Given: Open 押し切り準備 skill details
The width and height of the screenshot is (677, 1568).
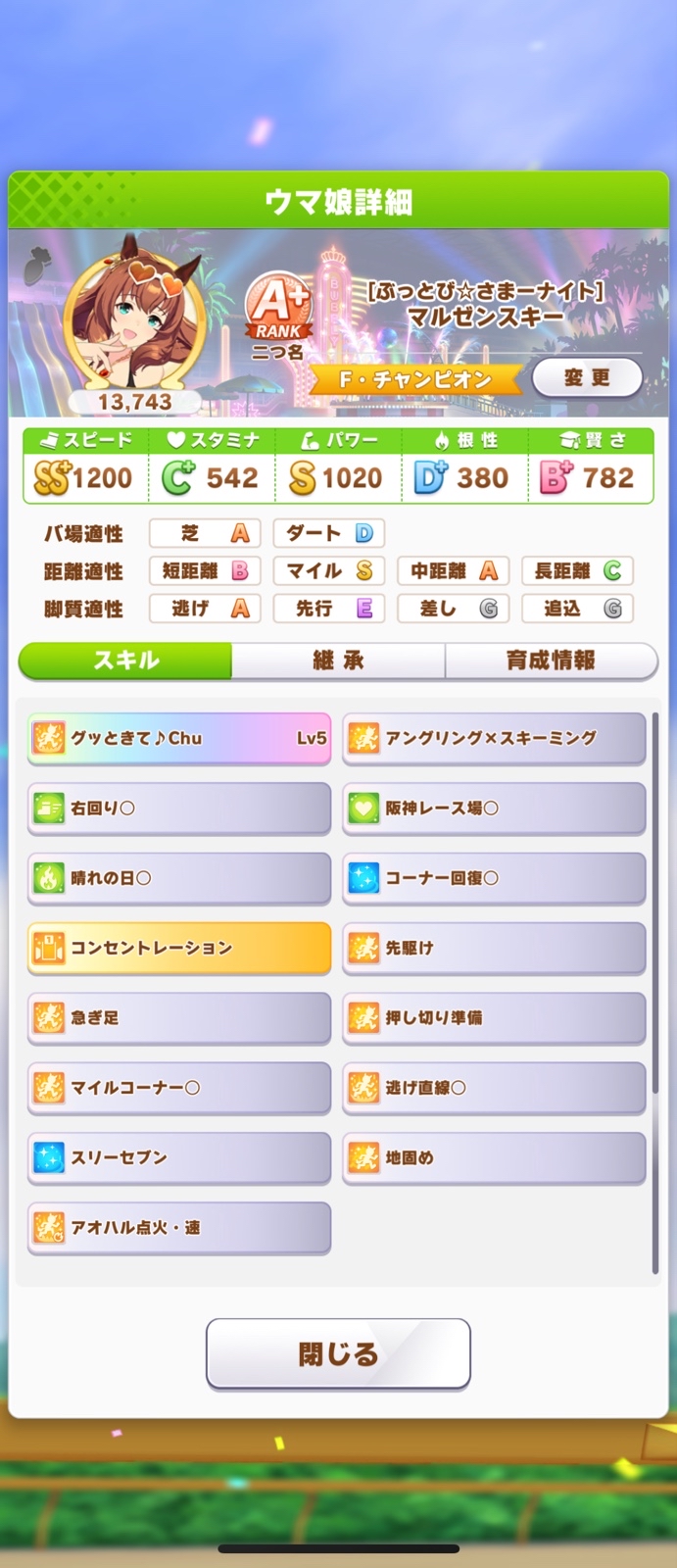Looking at the screenshot, I should click(x=494, y=1017).
